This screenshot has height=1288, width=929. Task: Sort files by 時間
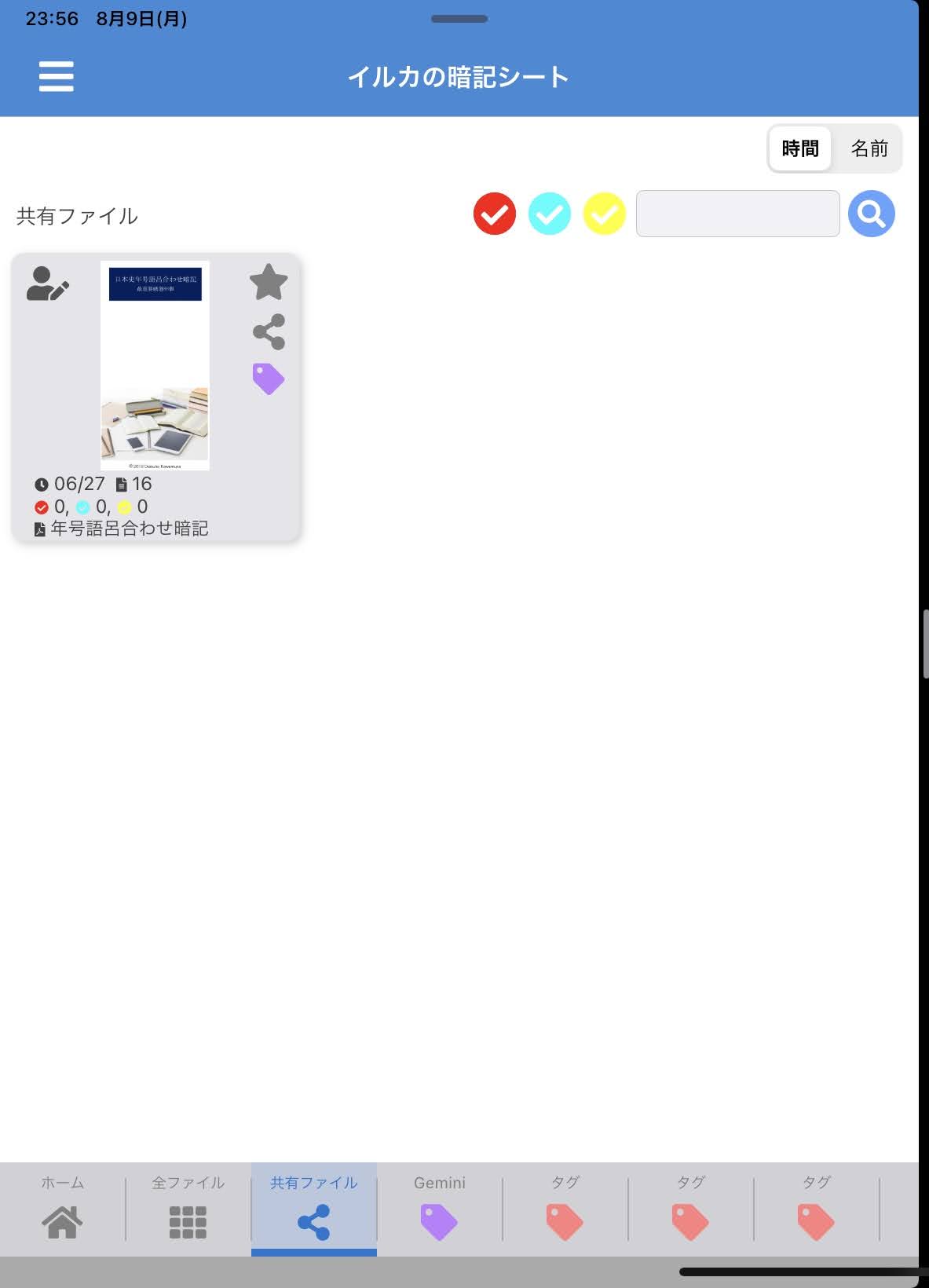click(800, 148)
